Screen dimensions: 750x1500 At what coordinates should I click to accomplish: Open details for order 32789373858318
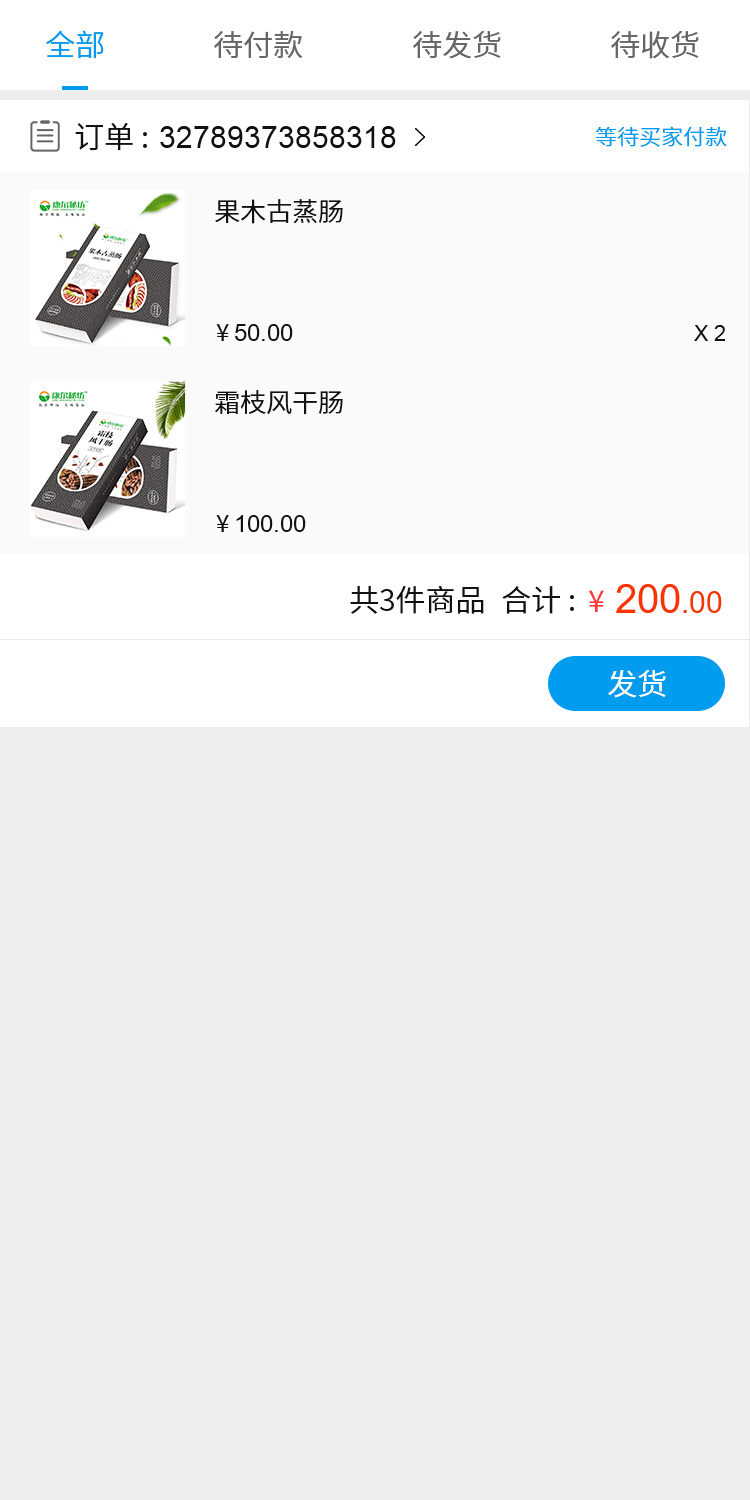click(250, 137)
